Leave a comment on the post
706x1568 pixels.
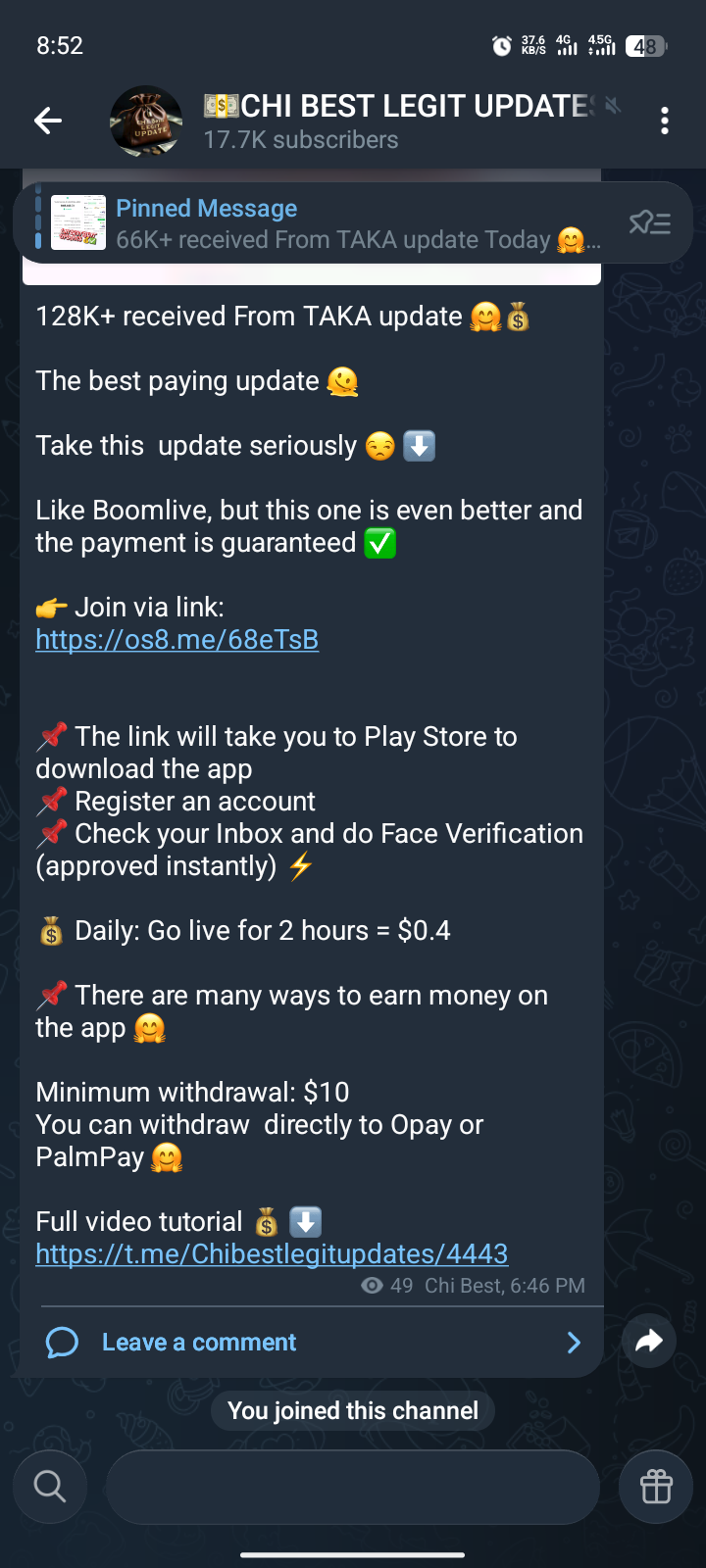pos(199,1342)
